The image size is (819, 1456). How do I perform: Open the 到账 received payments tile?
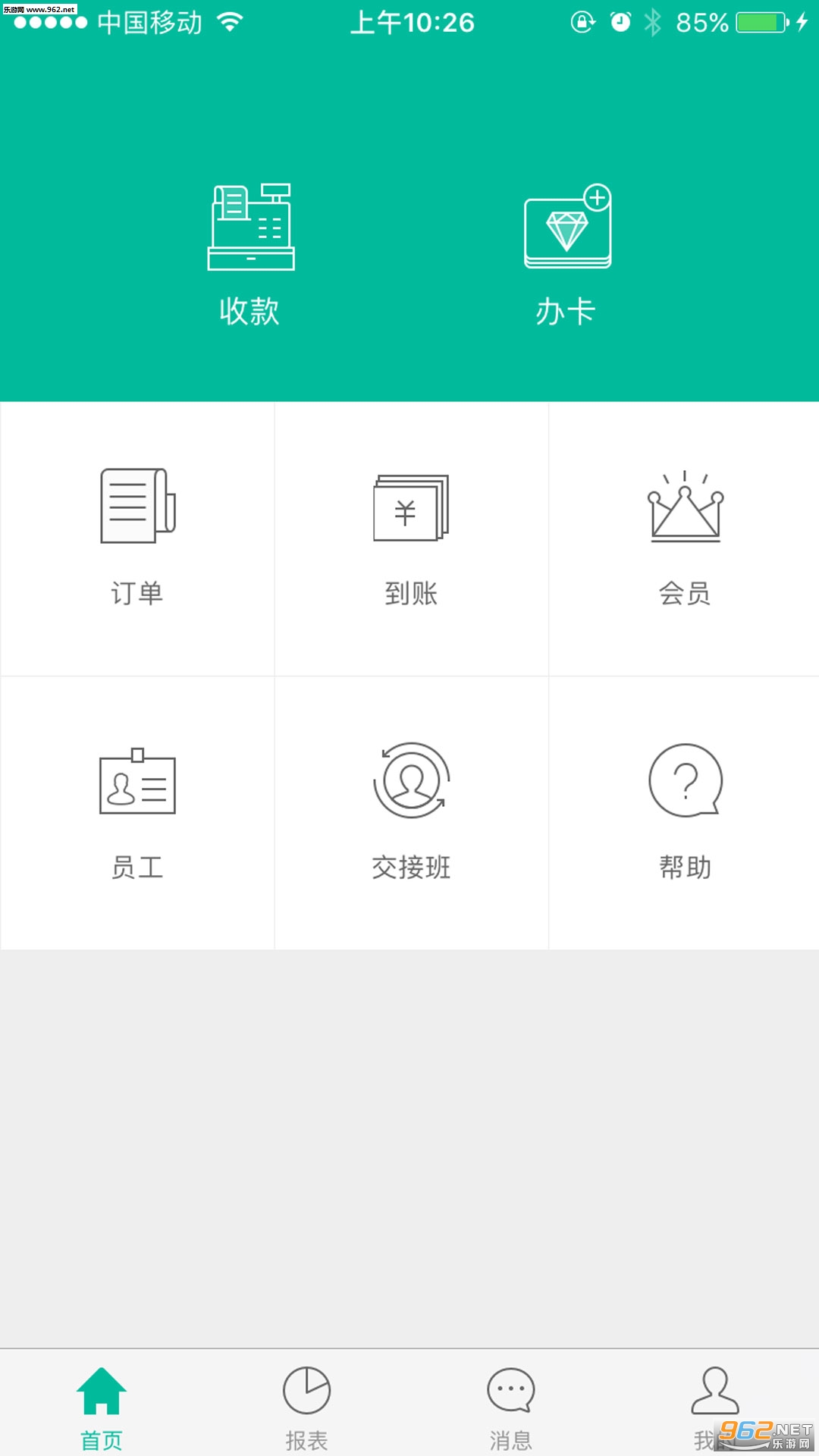click(411, 538)
